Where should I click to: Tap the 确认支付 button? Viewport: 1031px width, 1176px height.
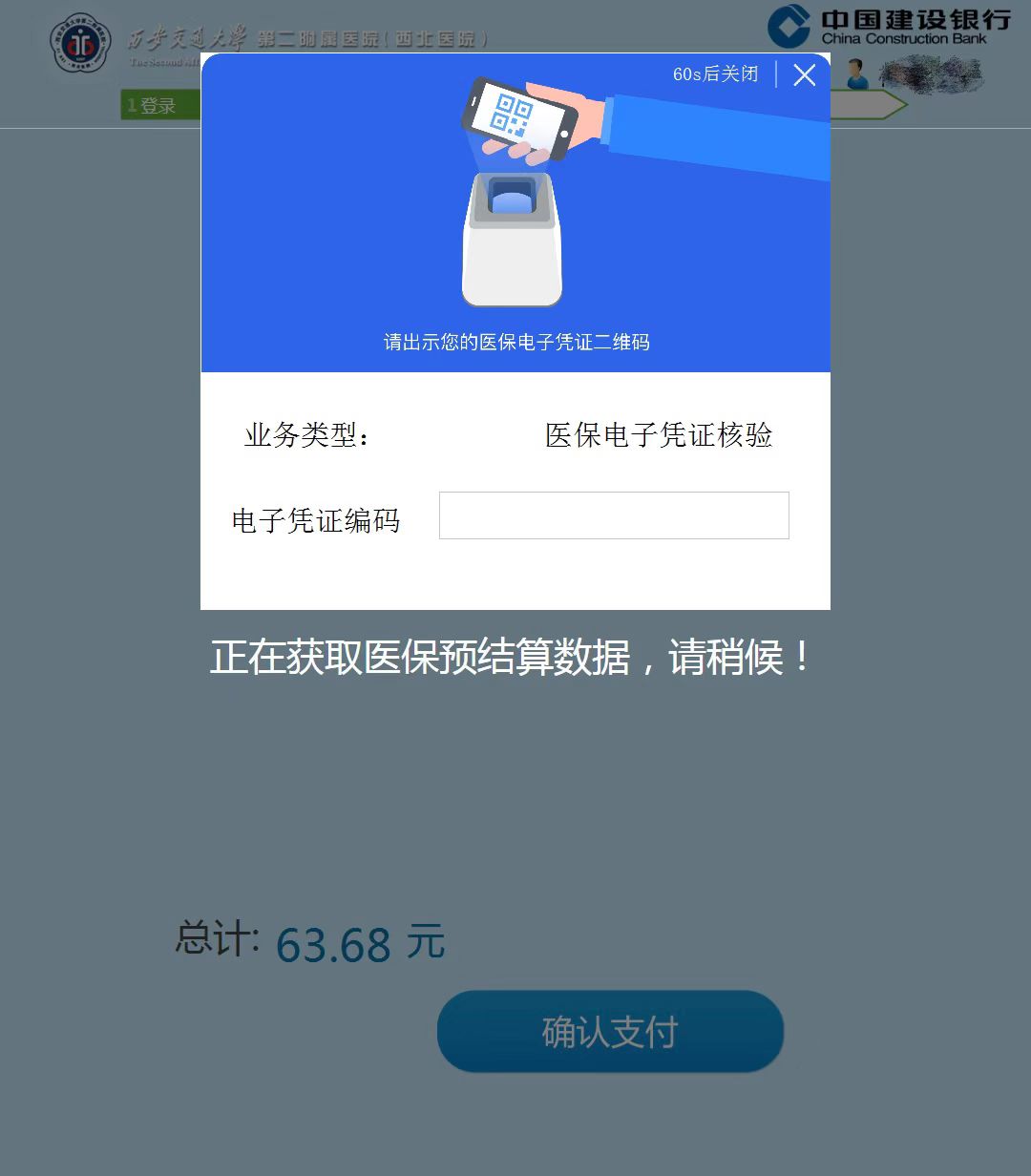click(610, 1031)
